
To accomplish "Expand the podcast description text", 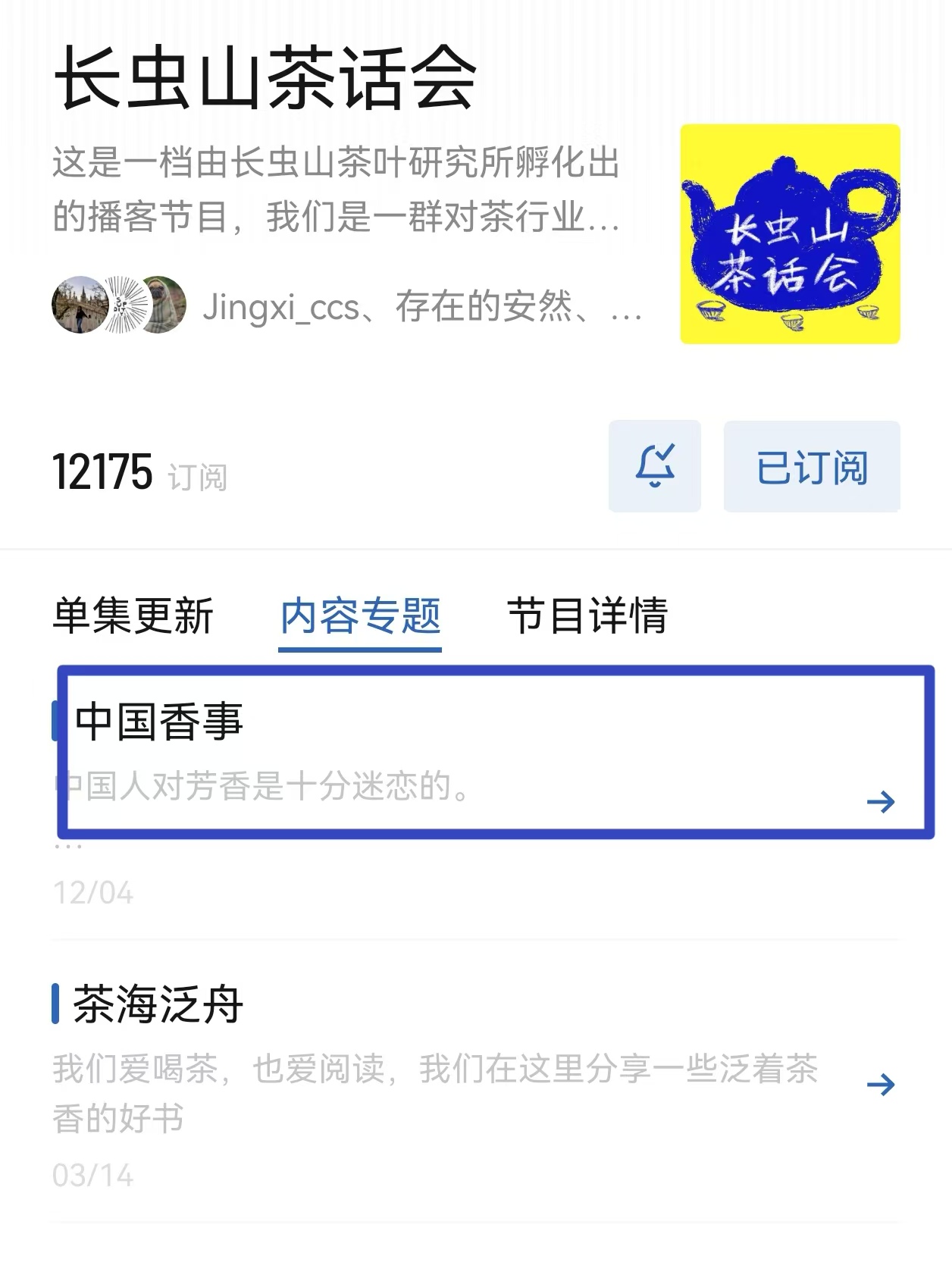I will click(x=337, y=190).
